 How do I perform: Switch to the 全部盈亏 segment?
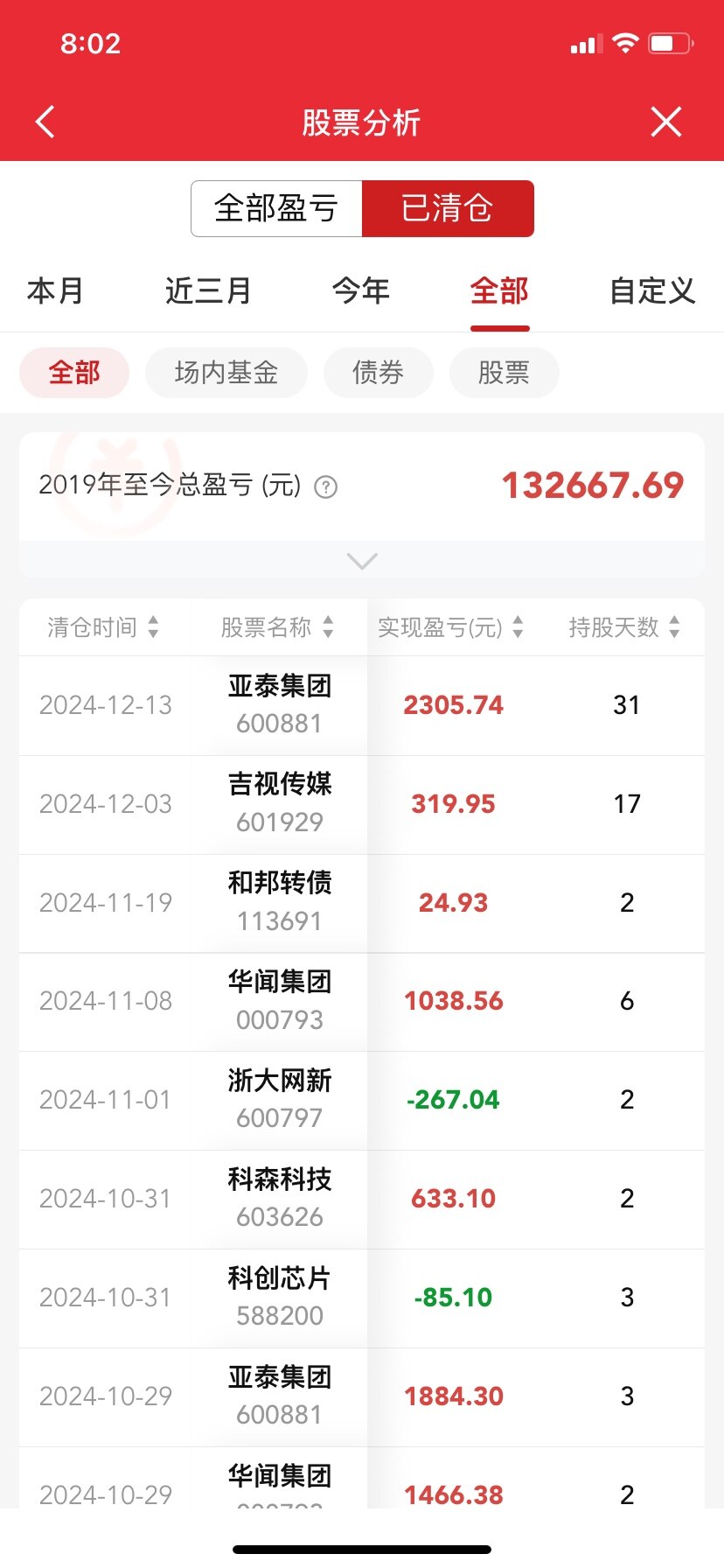pos(276,208)
